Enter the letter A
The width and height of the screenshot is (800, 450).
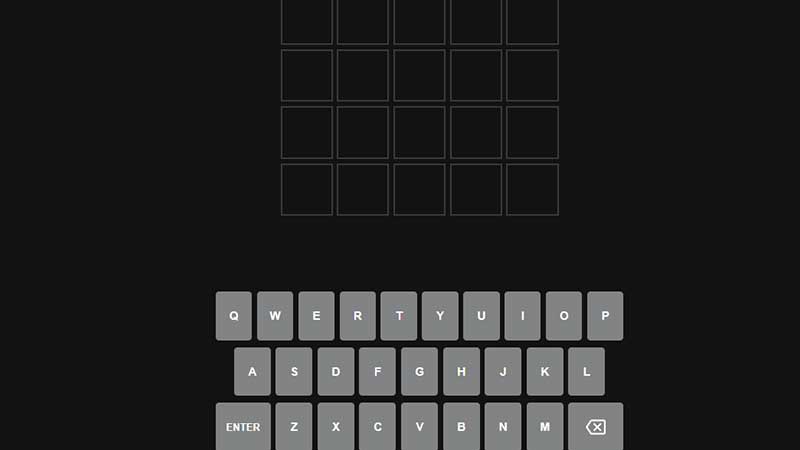click(x=252, y=372)
